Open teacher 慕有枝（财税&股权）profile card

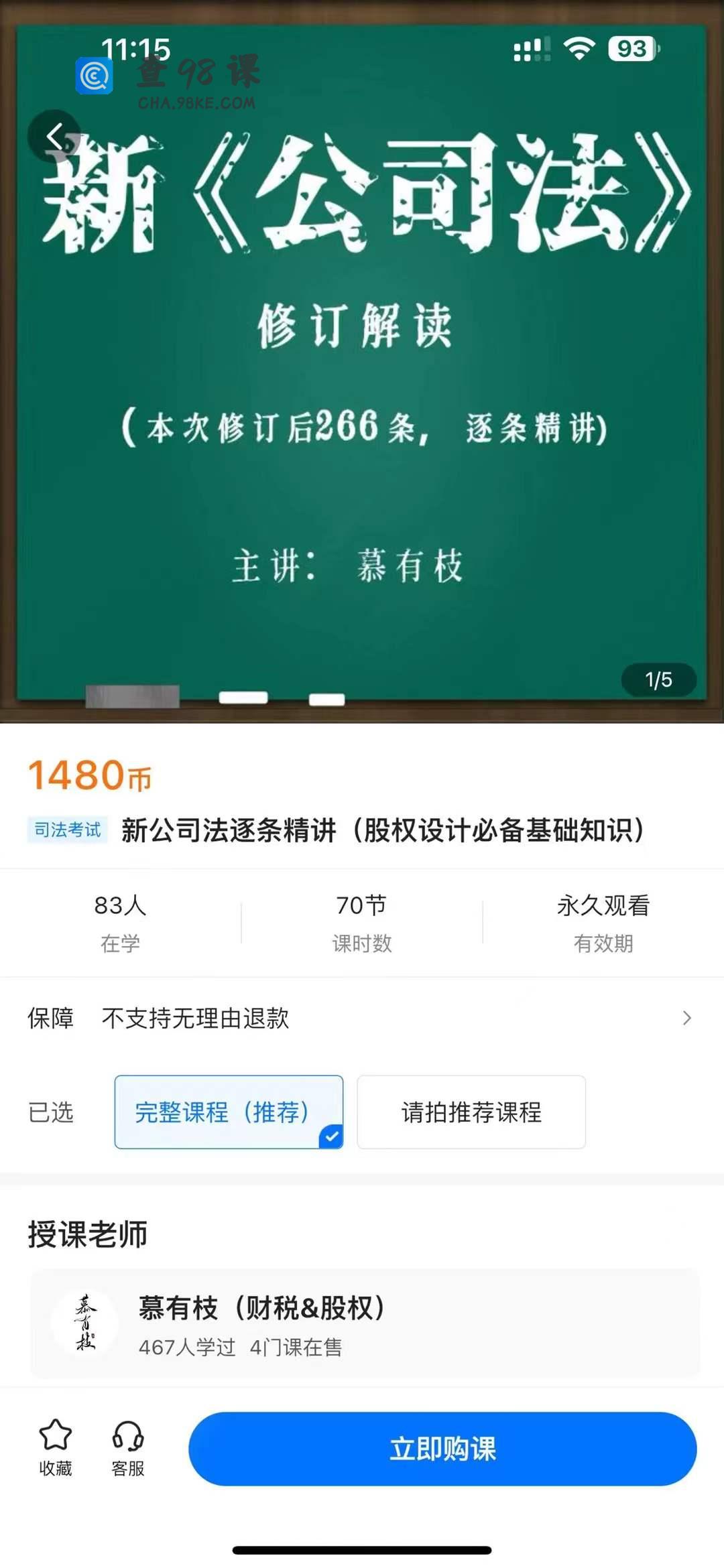365,1323
